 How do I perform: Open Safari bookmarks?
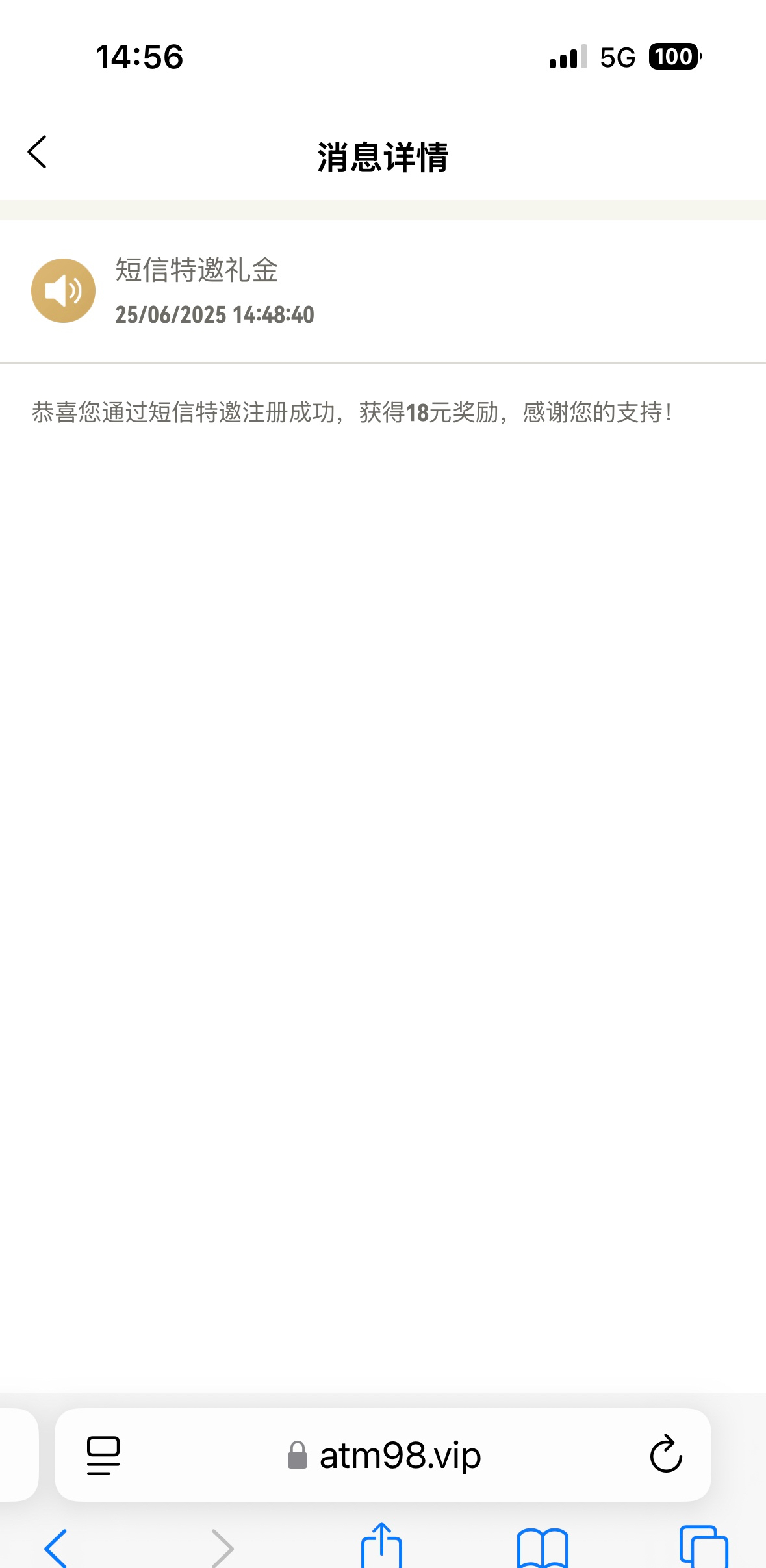click(543, 1549)
